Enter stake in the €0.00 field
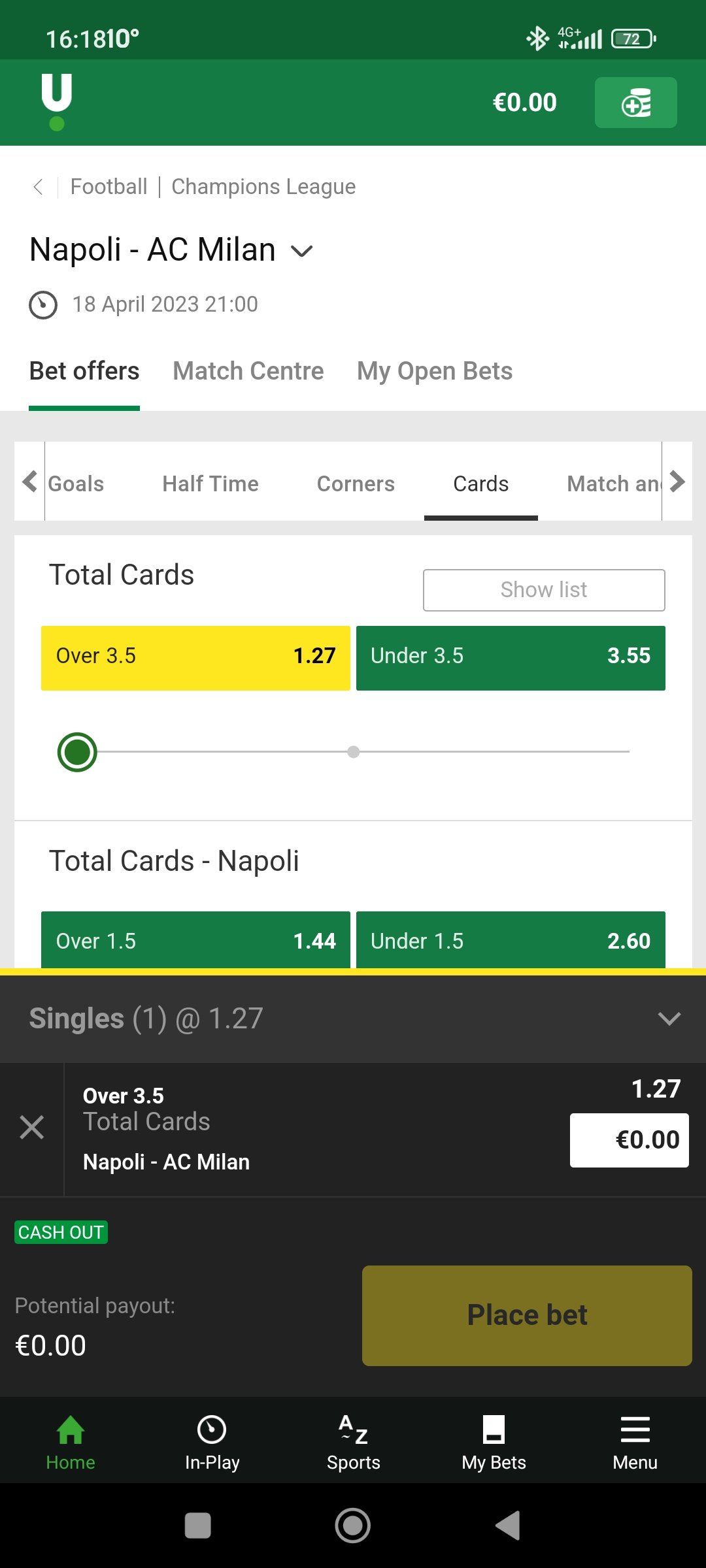Image resolution: width=706 pixels, height=1568 pixels. (x=629, y=1140)
